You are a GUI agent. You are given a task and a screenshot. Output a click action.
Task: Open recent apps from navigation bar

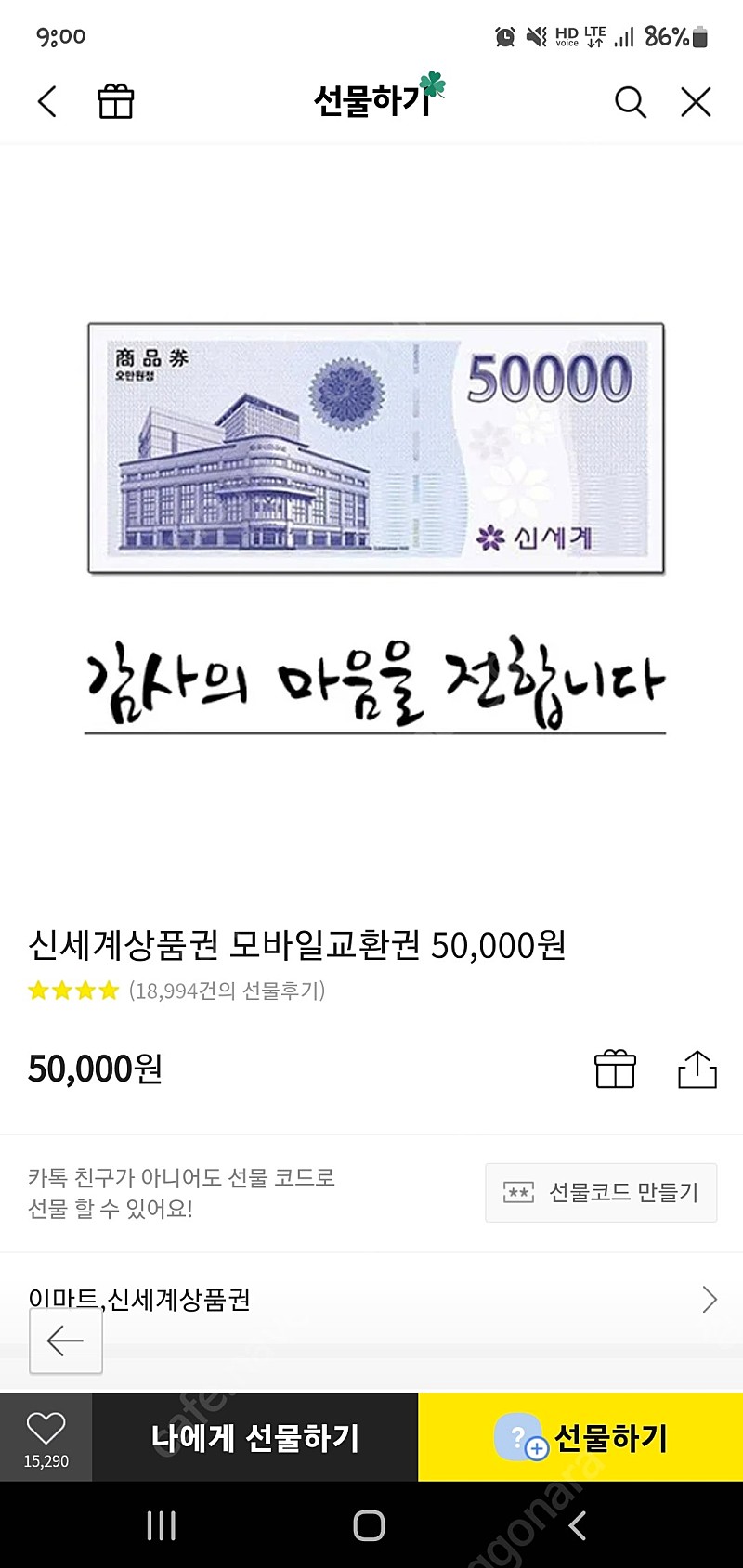(x=162, y=1525)
